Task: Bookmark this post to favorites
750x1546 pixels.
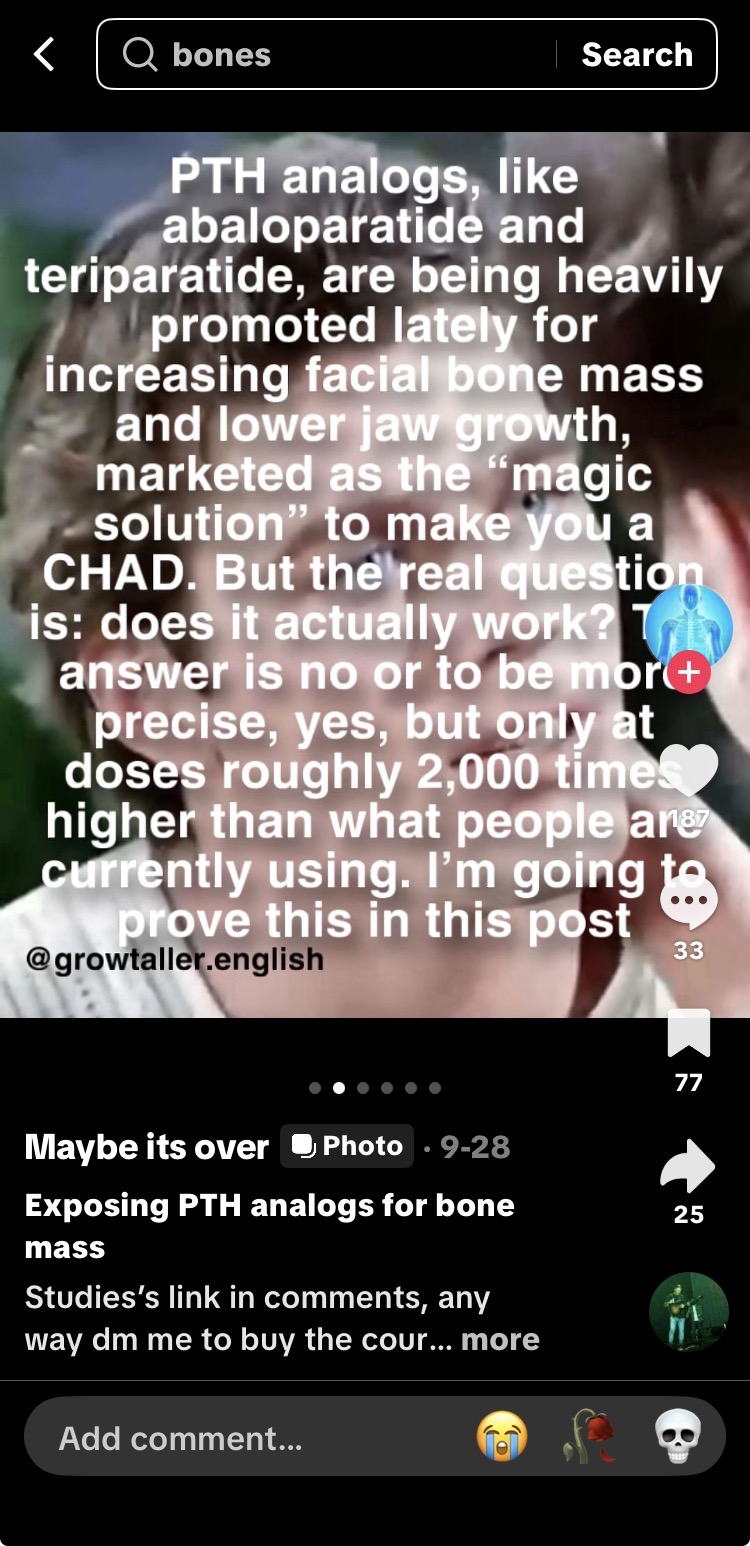Action: [x=689, y=1034]
